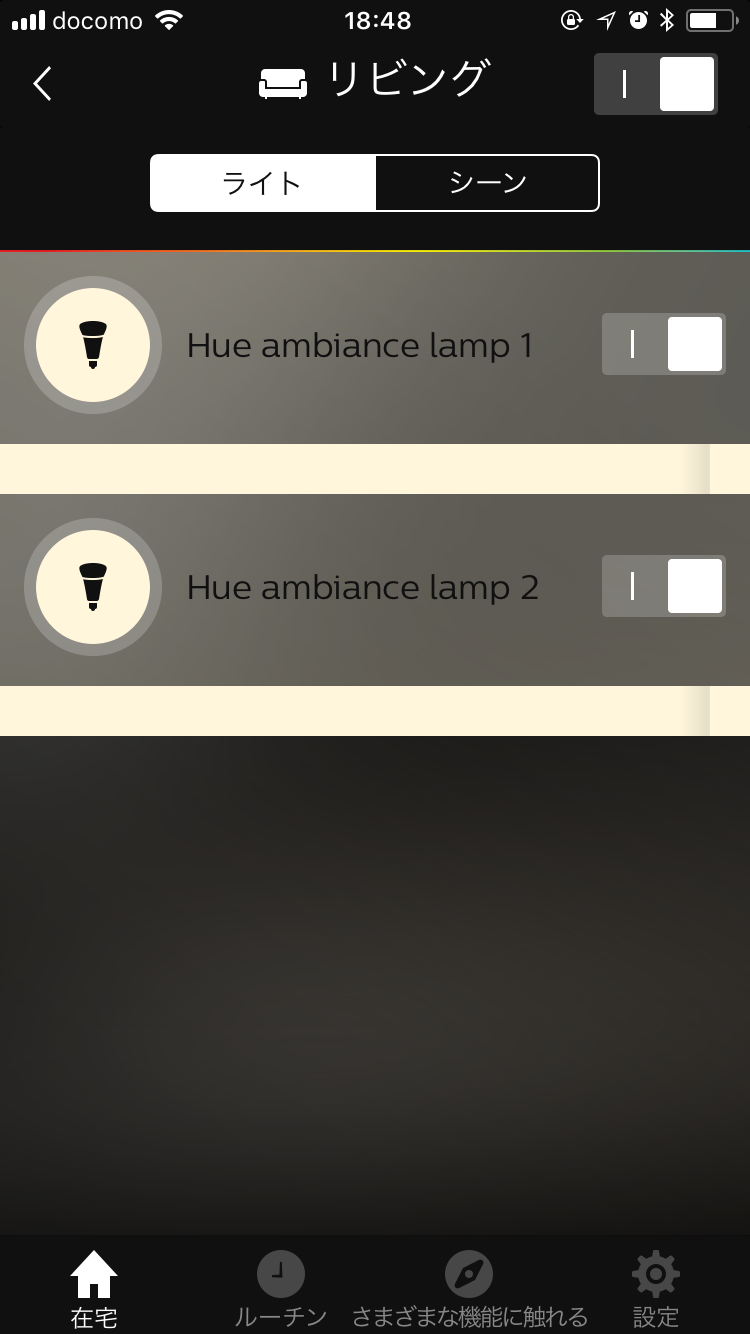Select the ライト segment
750x1334 pixels.
[263, 183]
